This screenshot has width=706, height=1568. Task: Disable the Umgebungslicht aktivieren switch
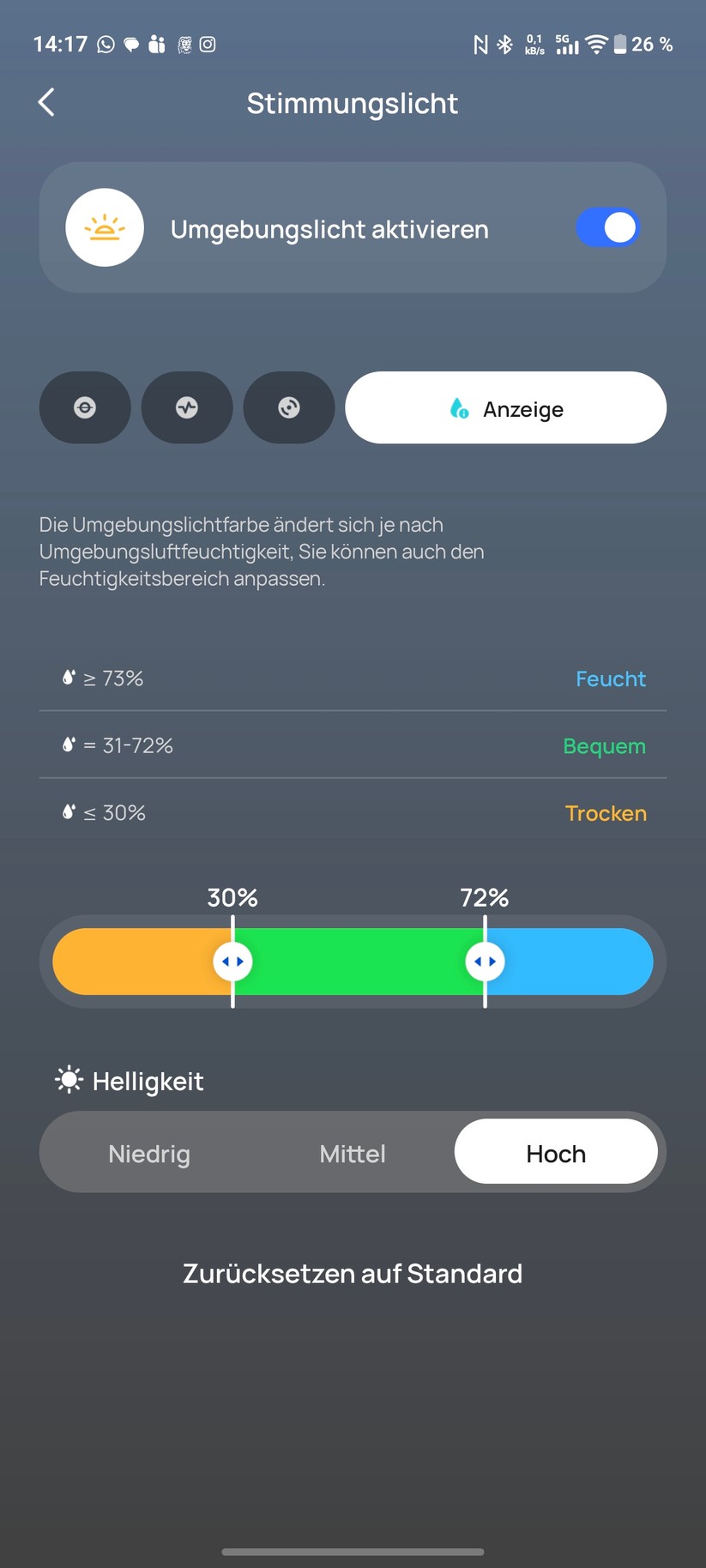click(607, 228)
